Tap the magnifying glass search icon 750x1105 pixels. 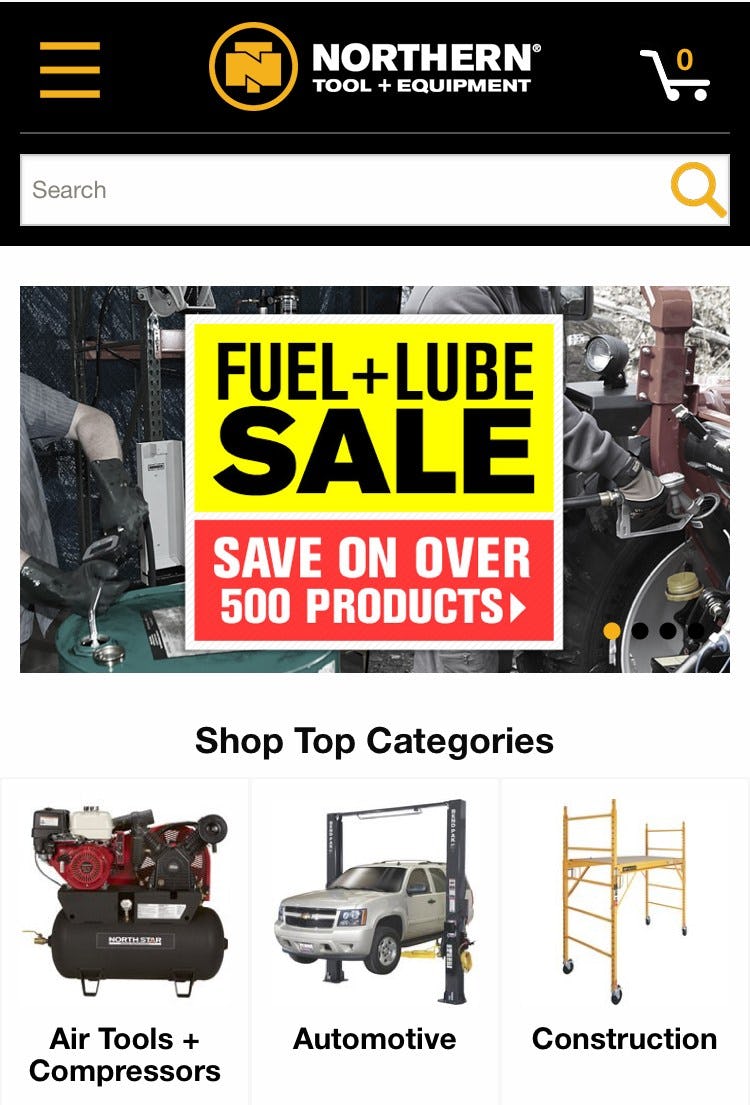click(x=697, y=189)
